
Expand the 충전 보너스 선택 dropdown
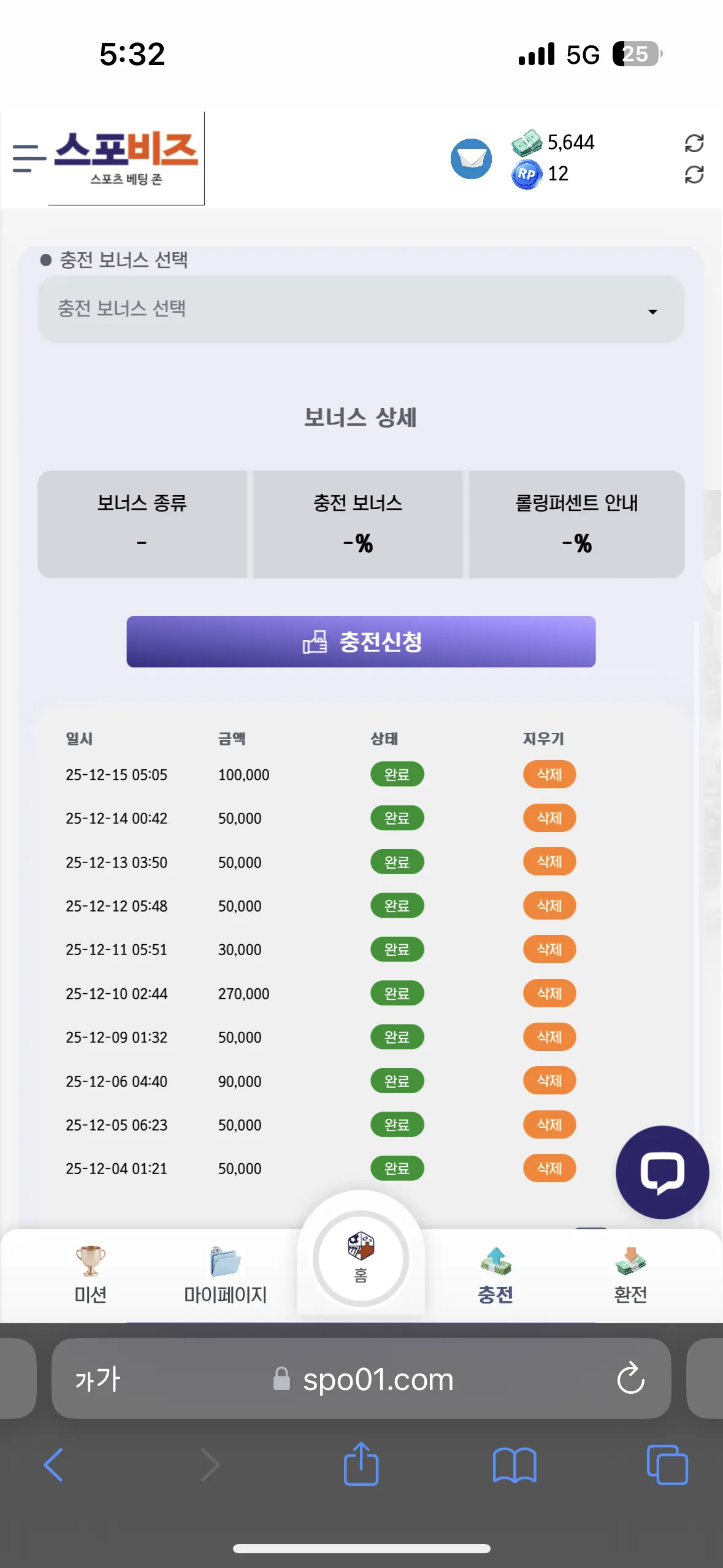click(x=361, y=309)
